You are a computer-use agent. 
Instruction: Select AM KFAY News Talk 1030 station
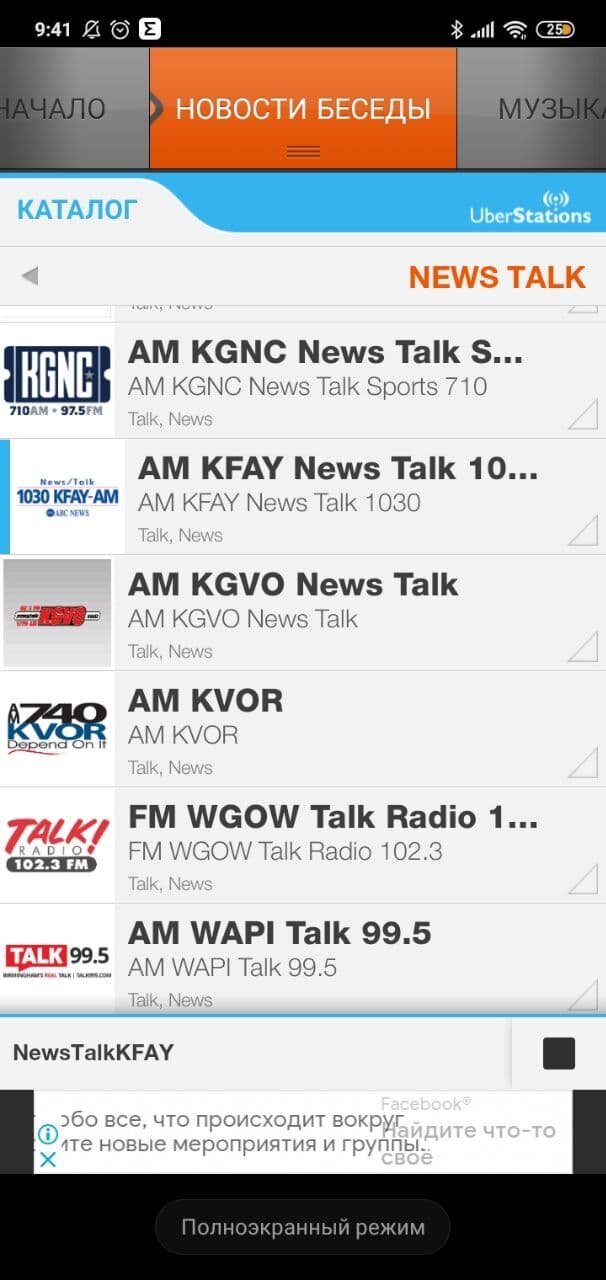303,497
